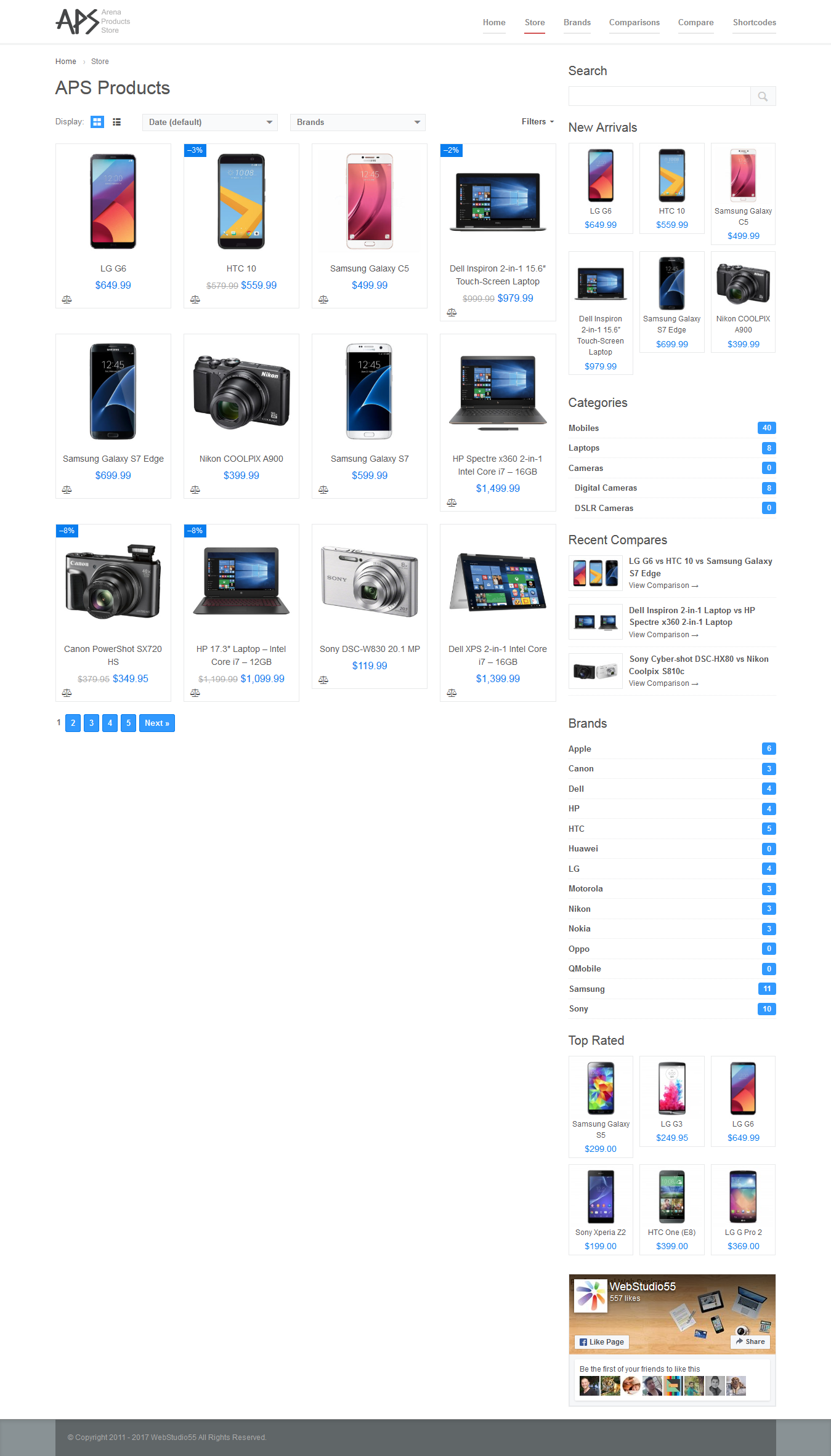This screenshot has height=1456, width=831.
Task: Click the search magnifier icon
Action: click(763, 96)
